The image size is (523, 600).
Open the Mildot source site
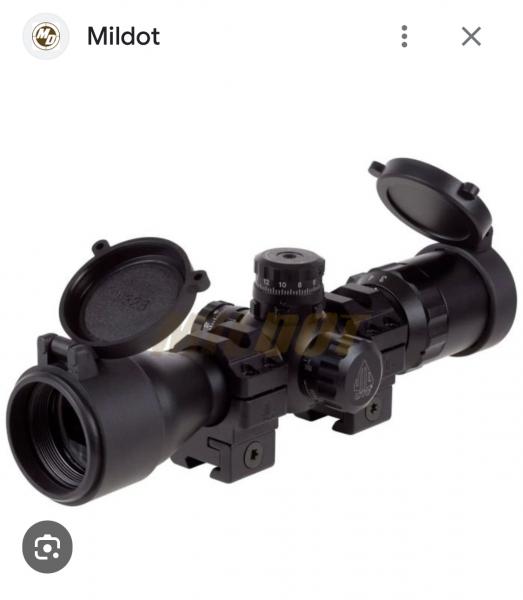(x=124, y=36)
